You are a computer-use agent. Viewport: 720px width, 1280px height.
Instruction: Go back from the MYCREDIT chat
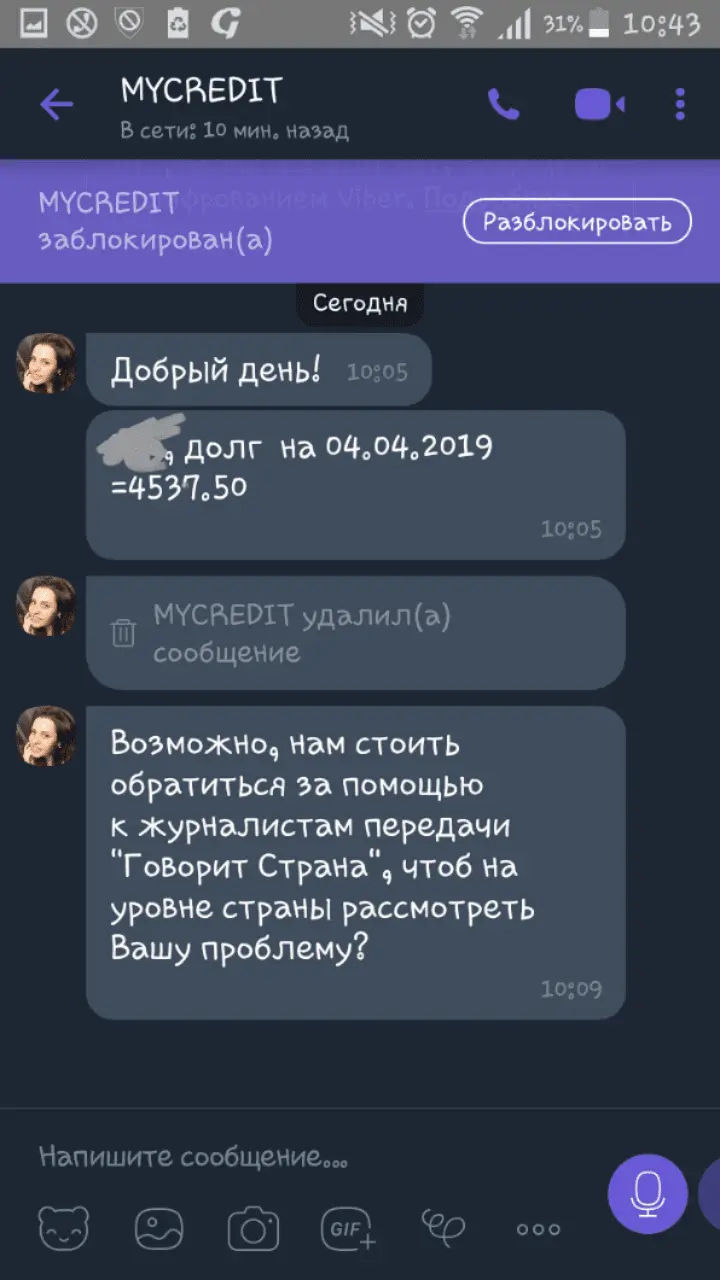(56, 104)
